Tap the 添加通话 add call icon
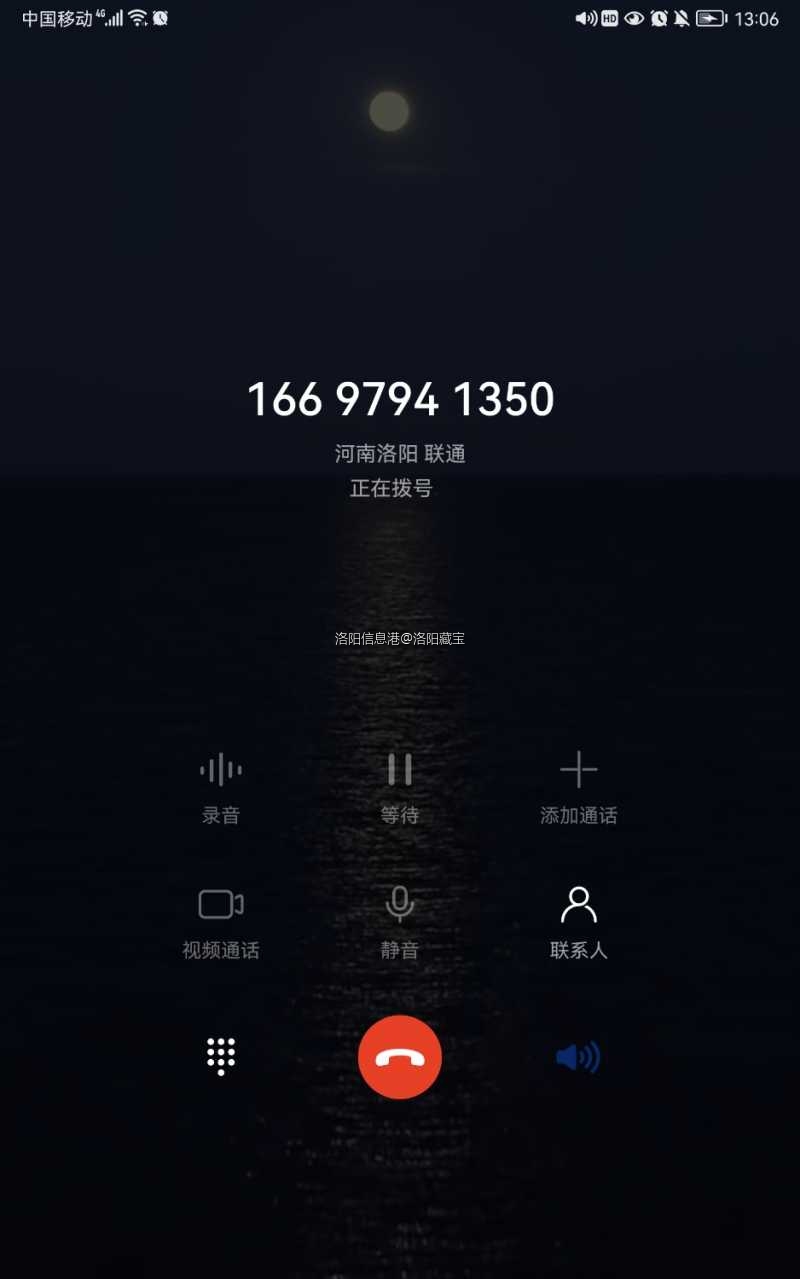Viewport: 800px width, 1279px height. click(x=579, y=770)
